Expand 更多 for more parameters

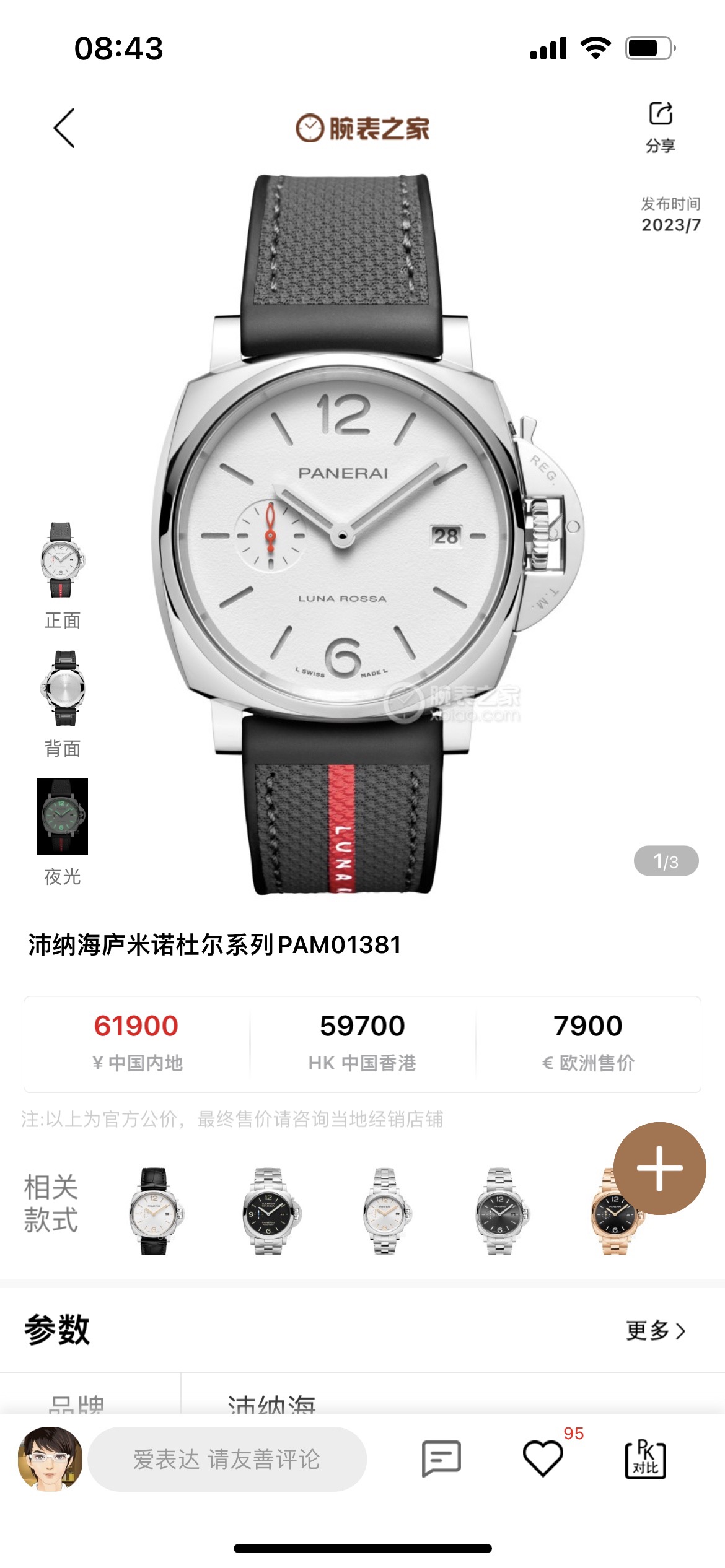655,1330
